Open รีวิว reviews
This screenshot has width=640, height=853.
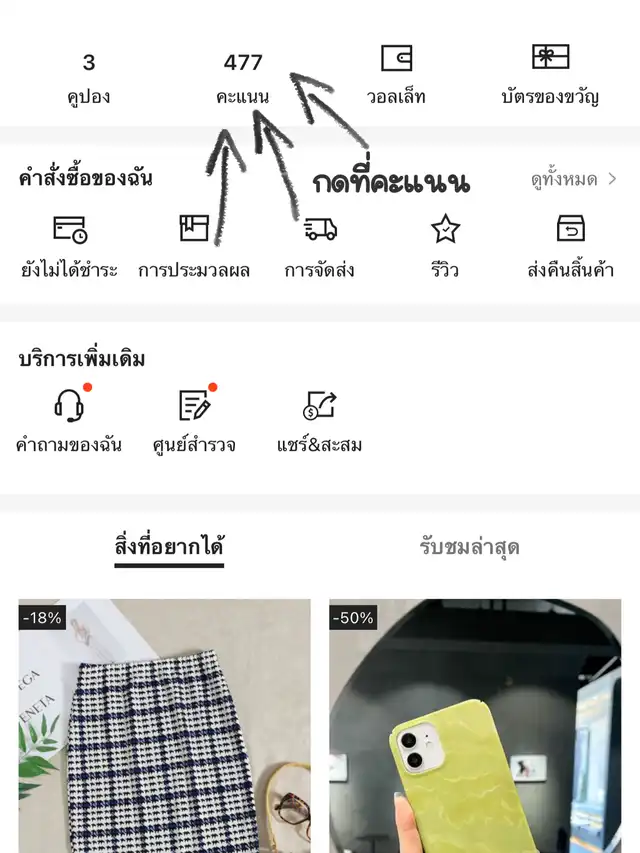(x=445, y=247)
